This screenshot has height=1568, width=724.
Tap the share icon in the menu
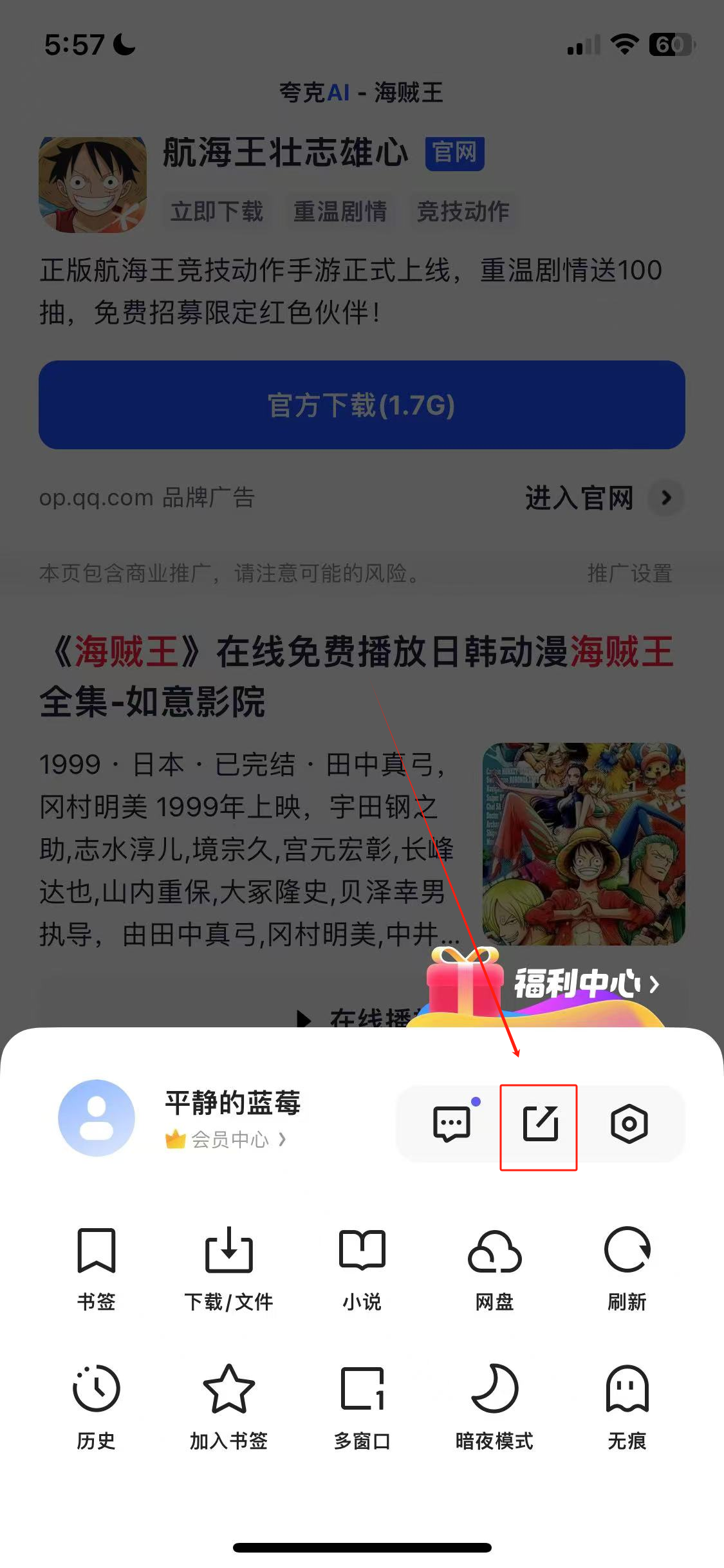[539, 1125]
